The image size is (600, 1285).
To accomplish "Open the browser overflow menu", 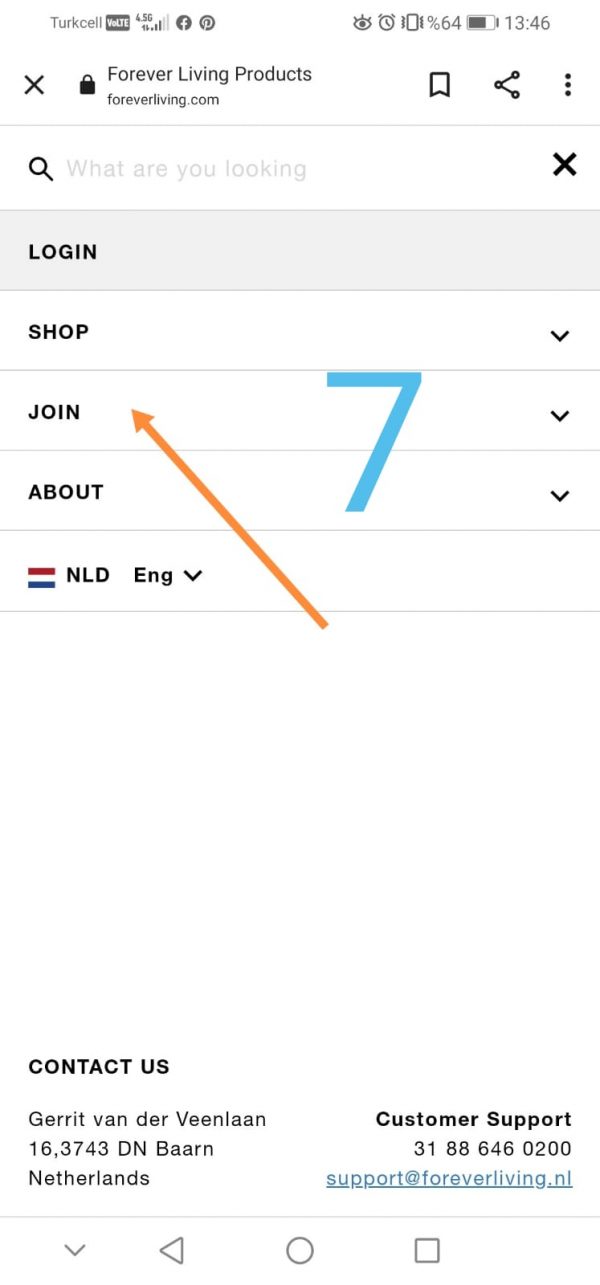I will click(567, 85).
